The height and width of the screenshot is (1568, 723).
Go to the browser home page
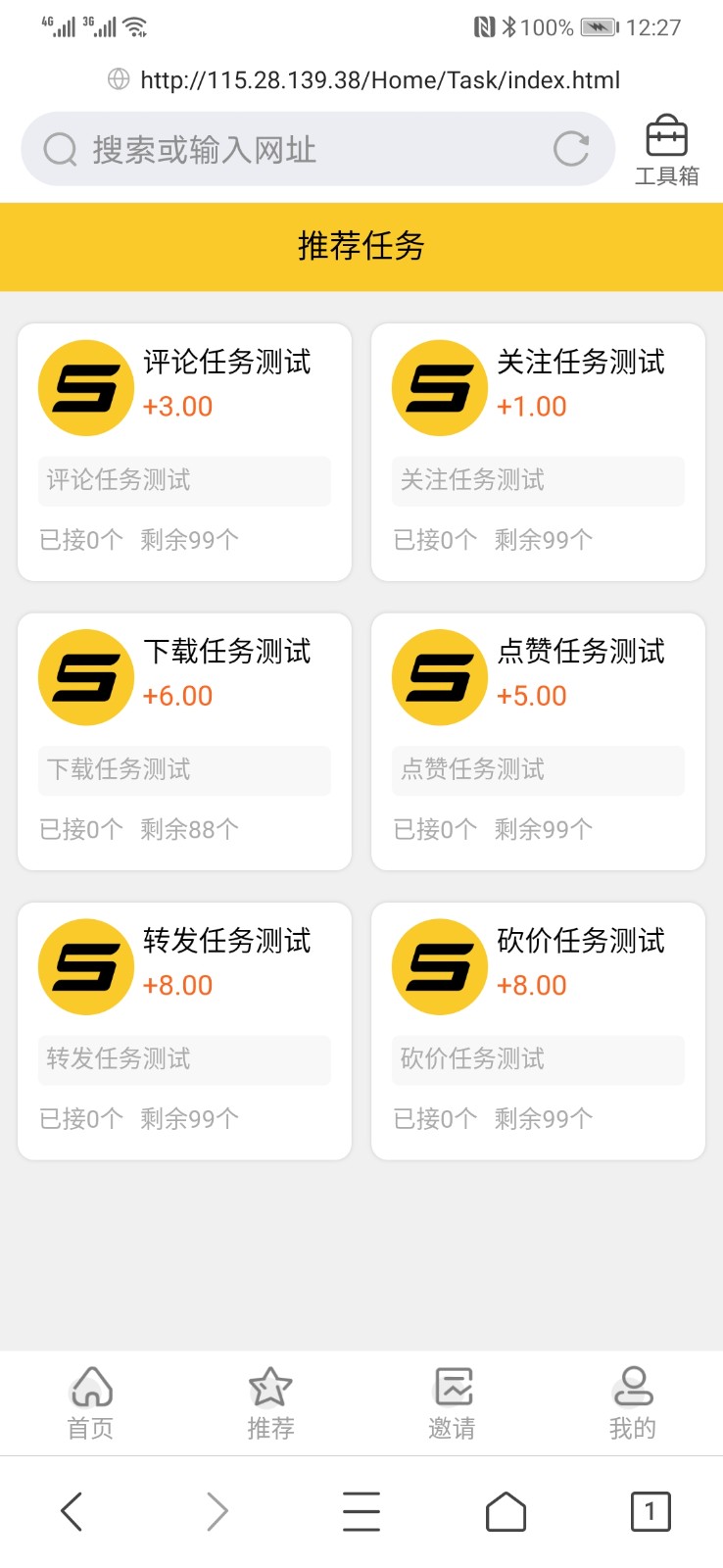pyautogui.click(x=506, y=1511)
